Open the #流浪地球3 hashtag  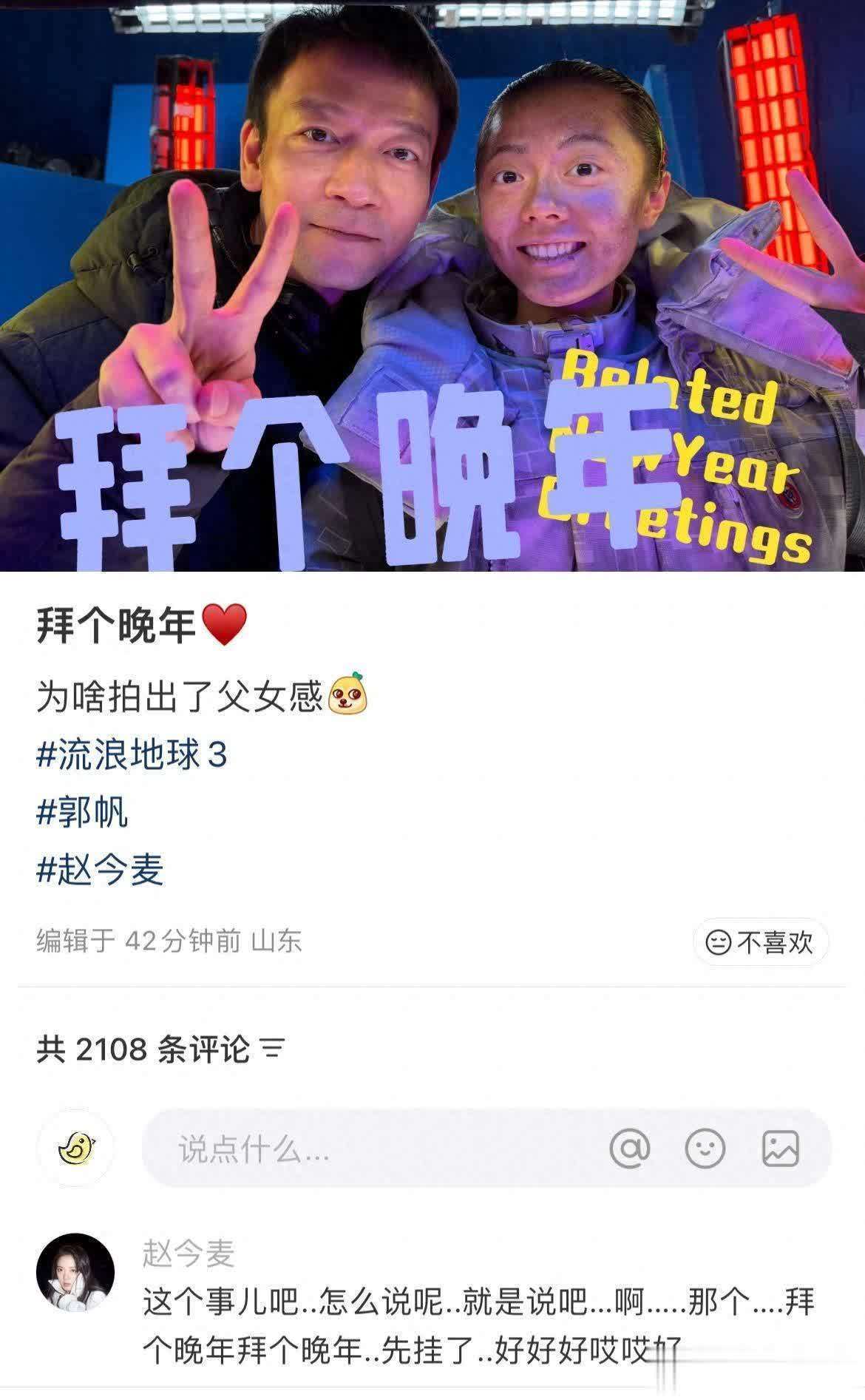pyautogui.click(x=132, y=755)
